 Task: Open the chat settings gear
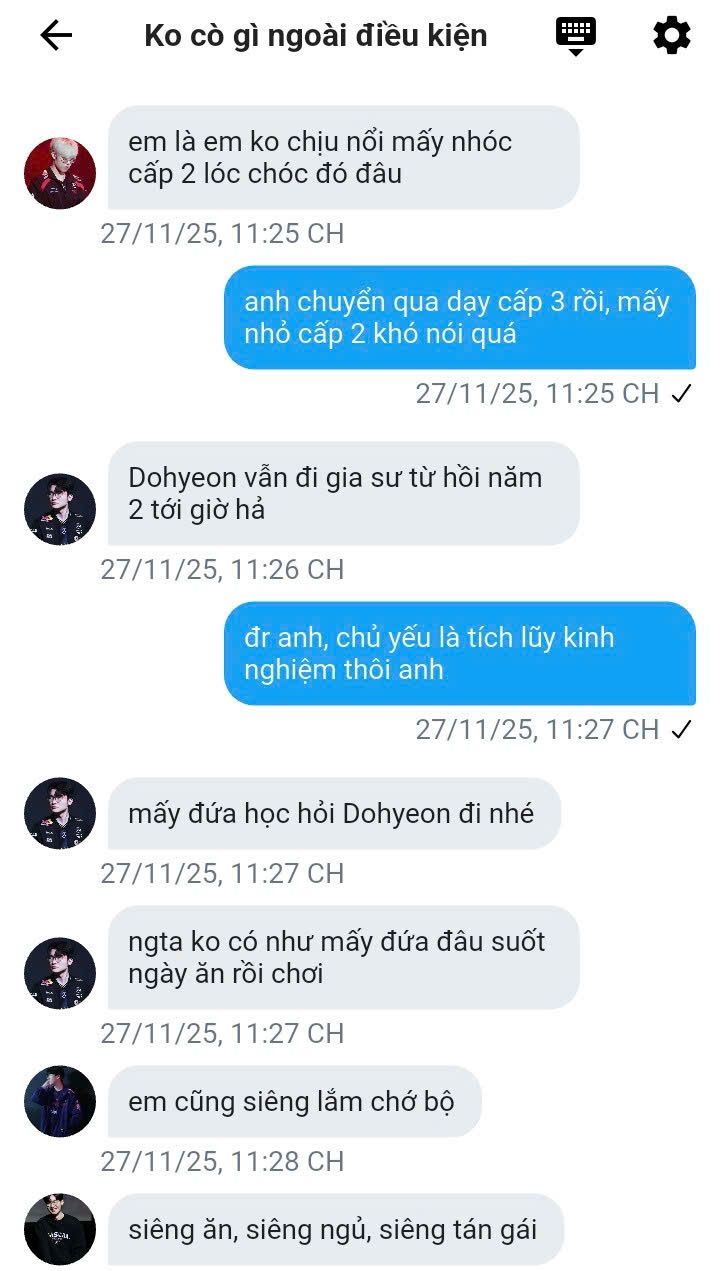(671, 36)
